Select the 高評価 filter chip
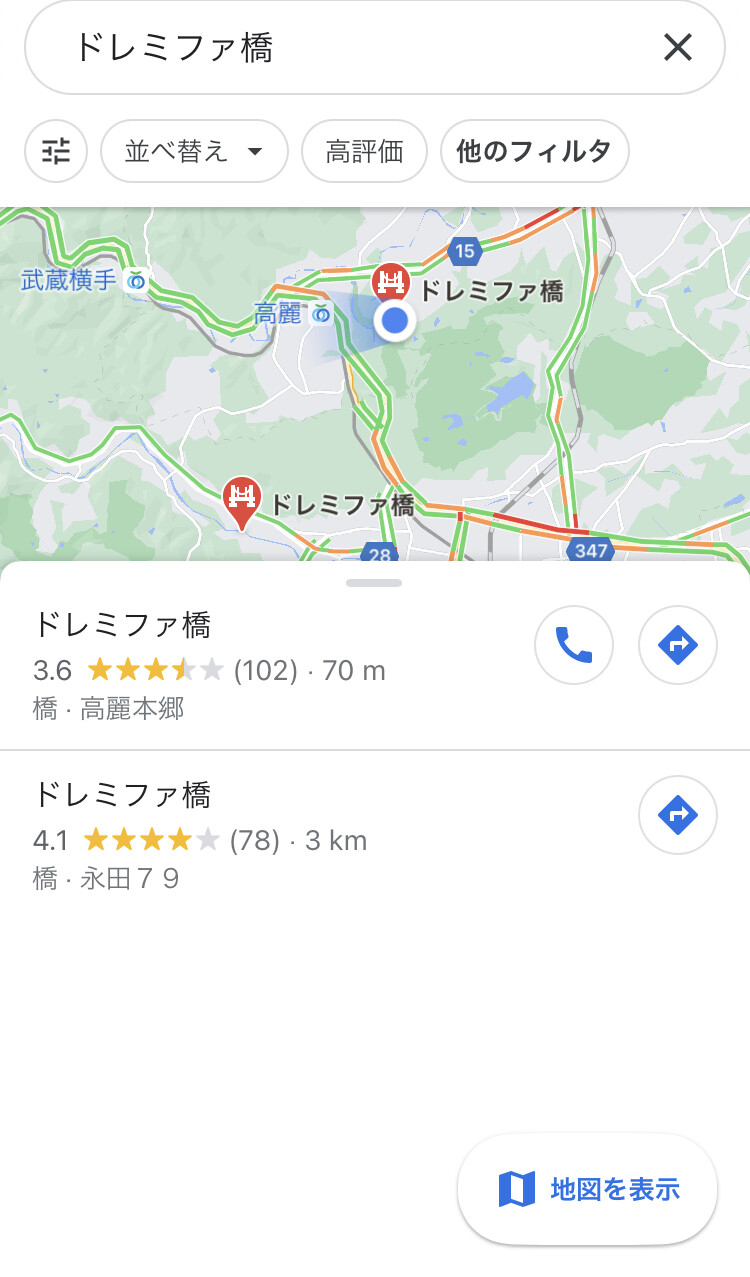 point(364,151)
